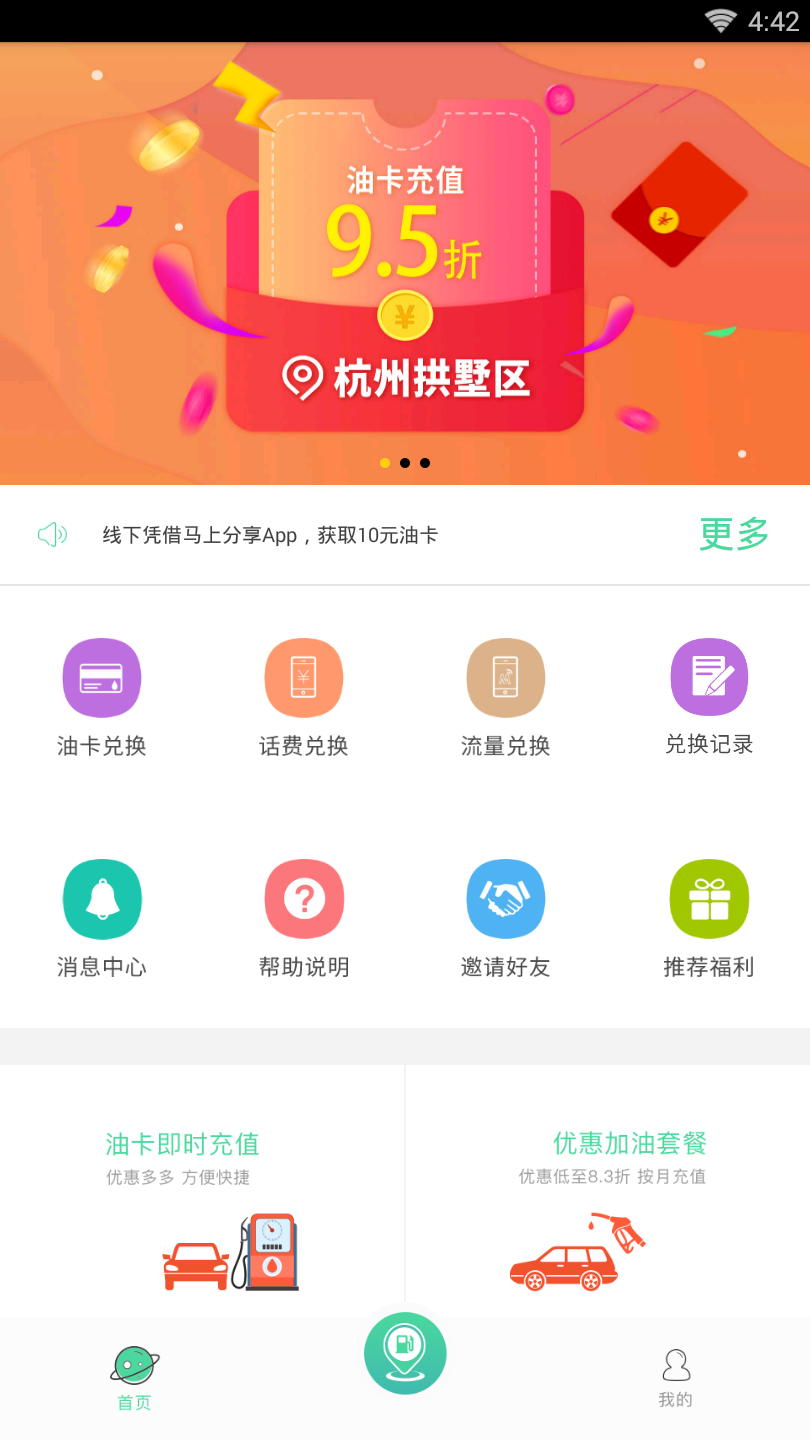Read the 线下凭借马上分享App announcement

point(270,535)
